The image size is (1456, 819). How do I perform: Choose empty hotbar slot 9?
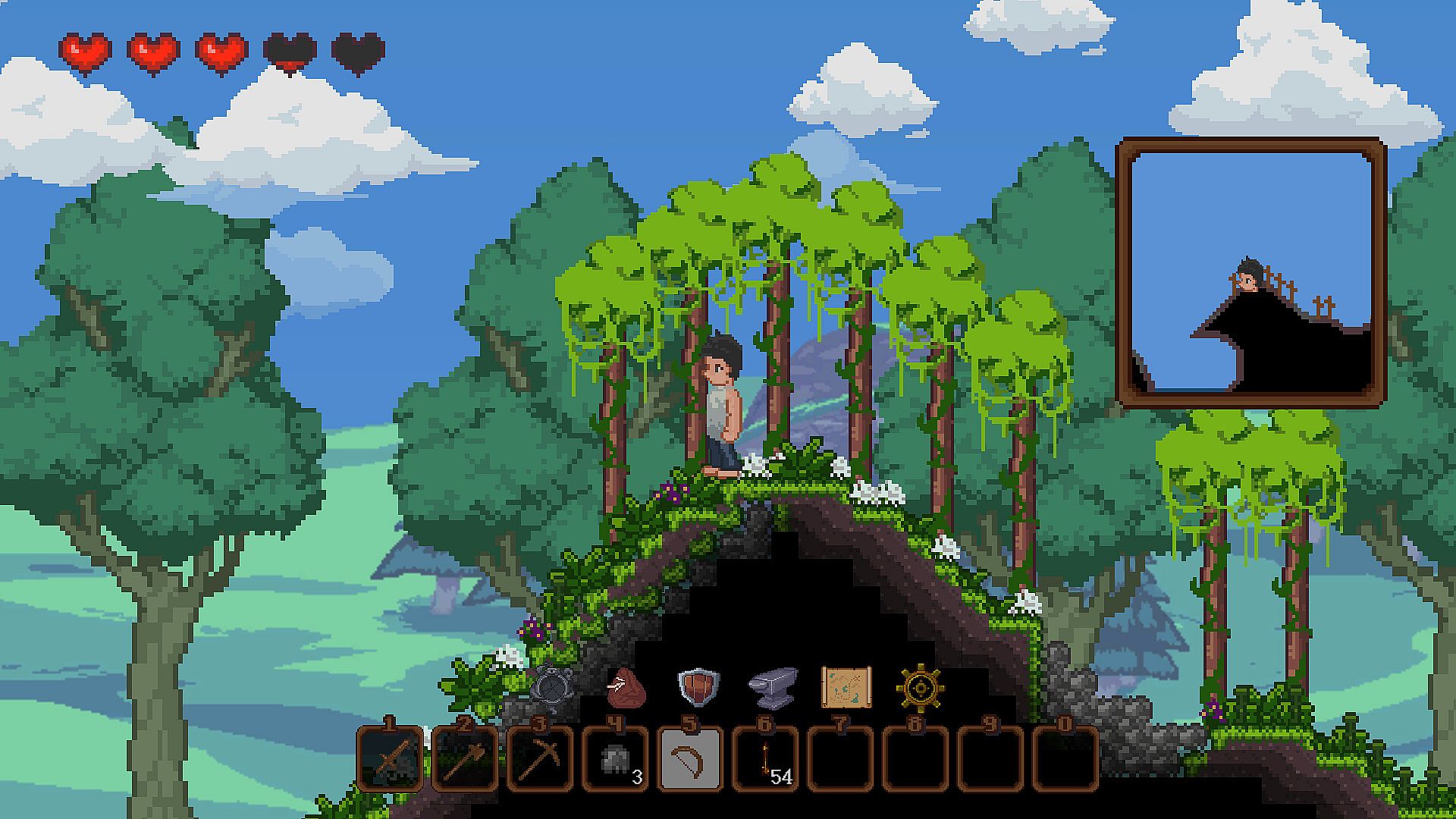990,759
